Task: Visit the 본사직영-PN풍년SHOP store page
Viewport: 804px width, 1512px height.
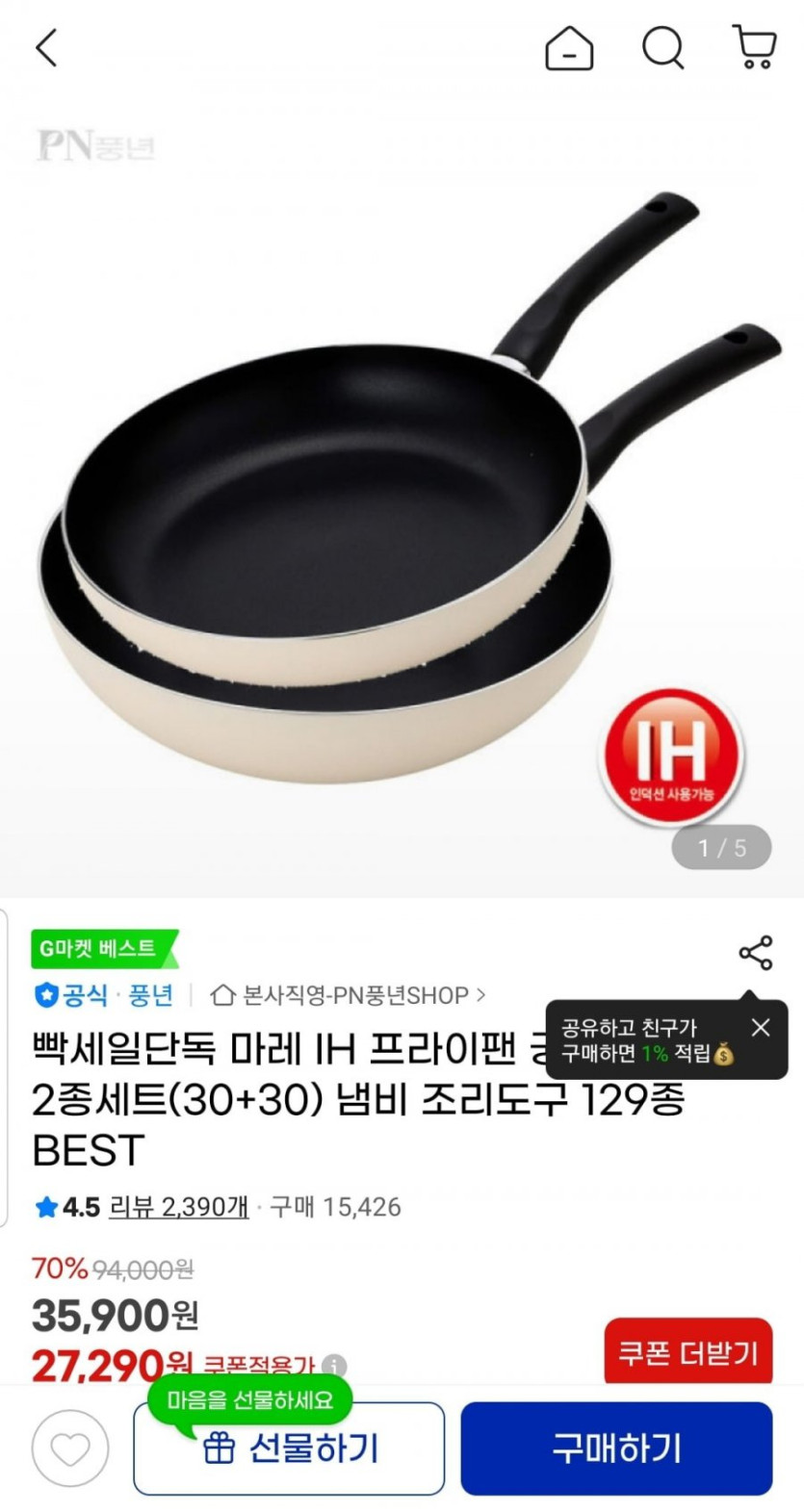Action: point(349,995)
